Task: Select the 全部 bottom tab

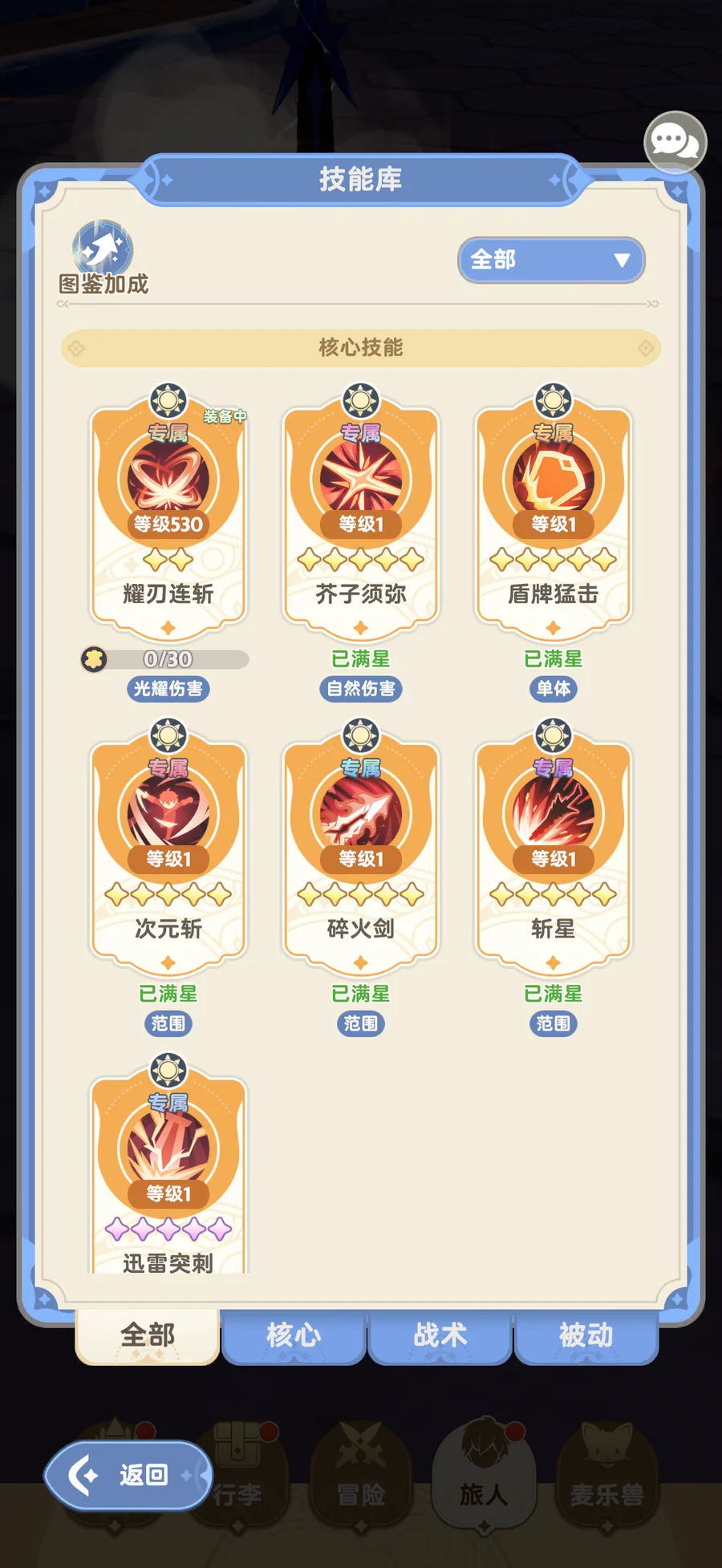Action: pos(148,1335)
